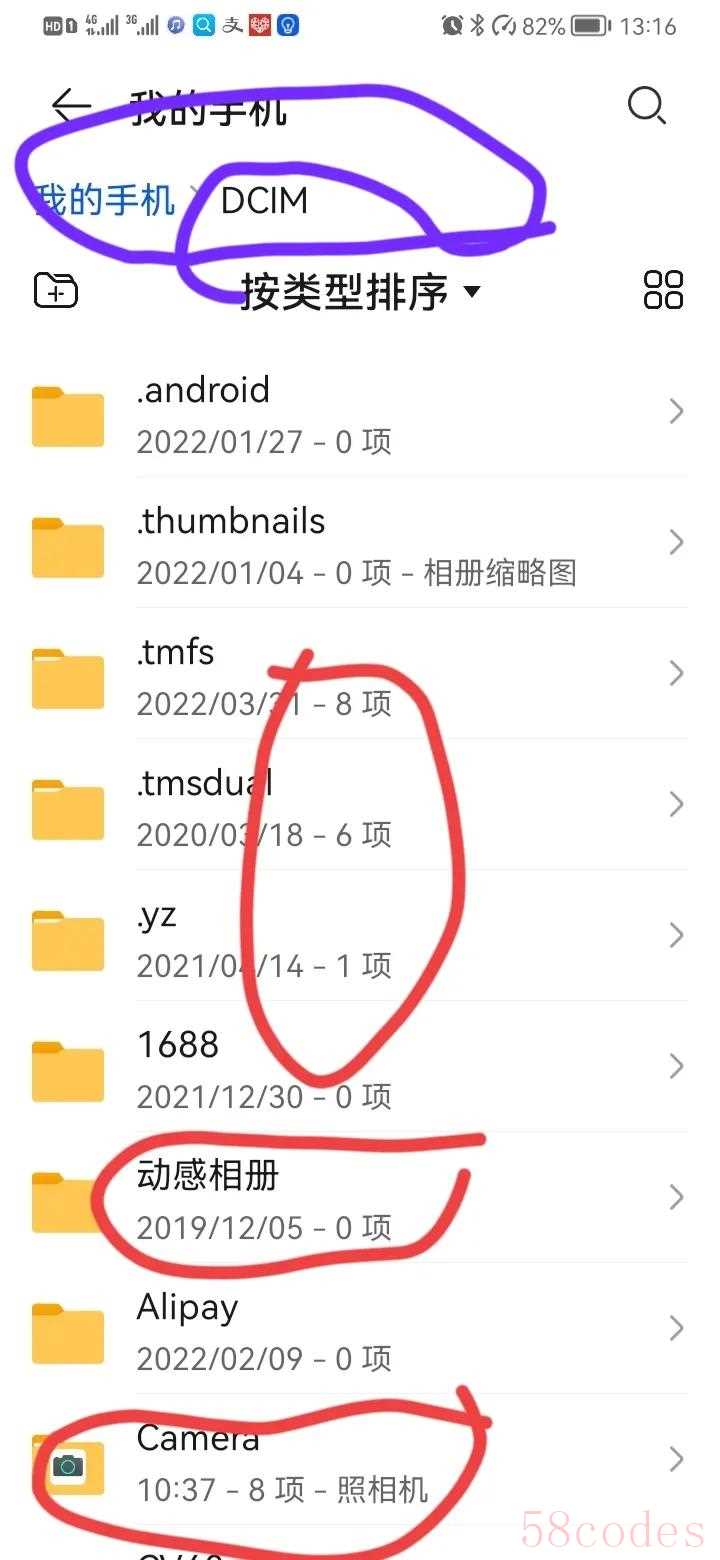The width and height of the screenshot is (720, 1560).
Task: Open the 动感相册 folder
Action: (x=360, y=1197)
